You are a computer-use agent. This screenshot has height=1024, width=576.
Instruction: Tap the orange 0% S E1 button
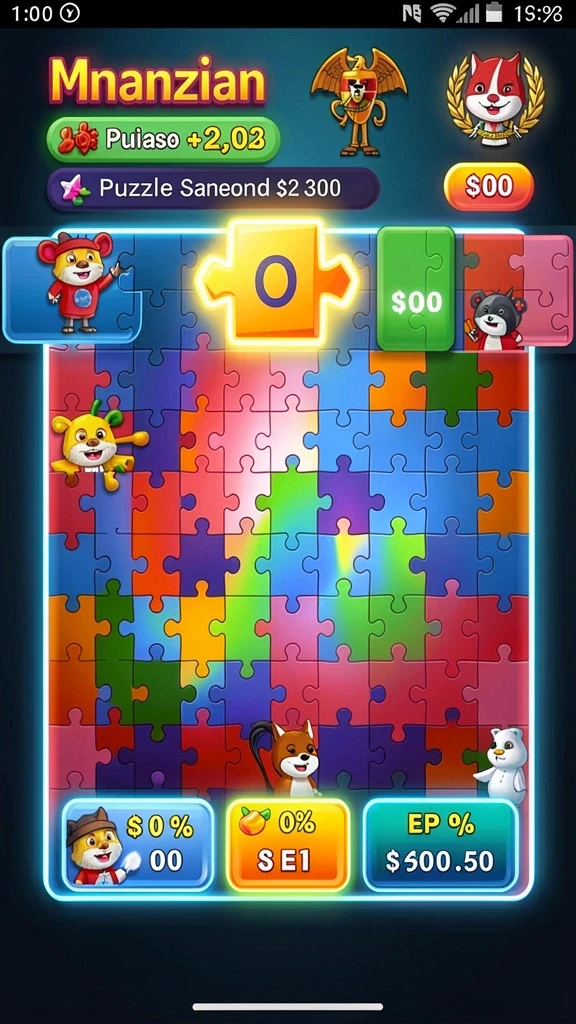click(x=288, y=844)
